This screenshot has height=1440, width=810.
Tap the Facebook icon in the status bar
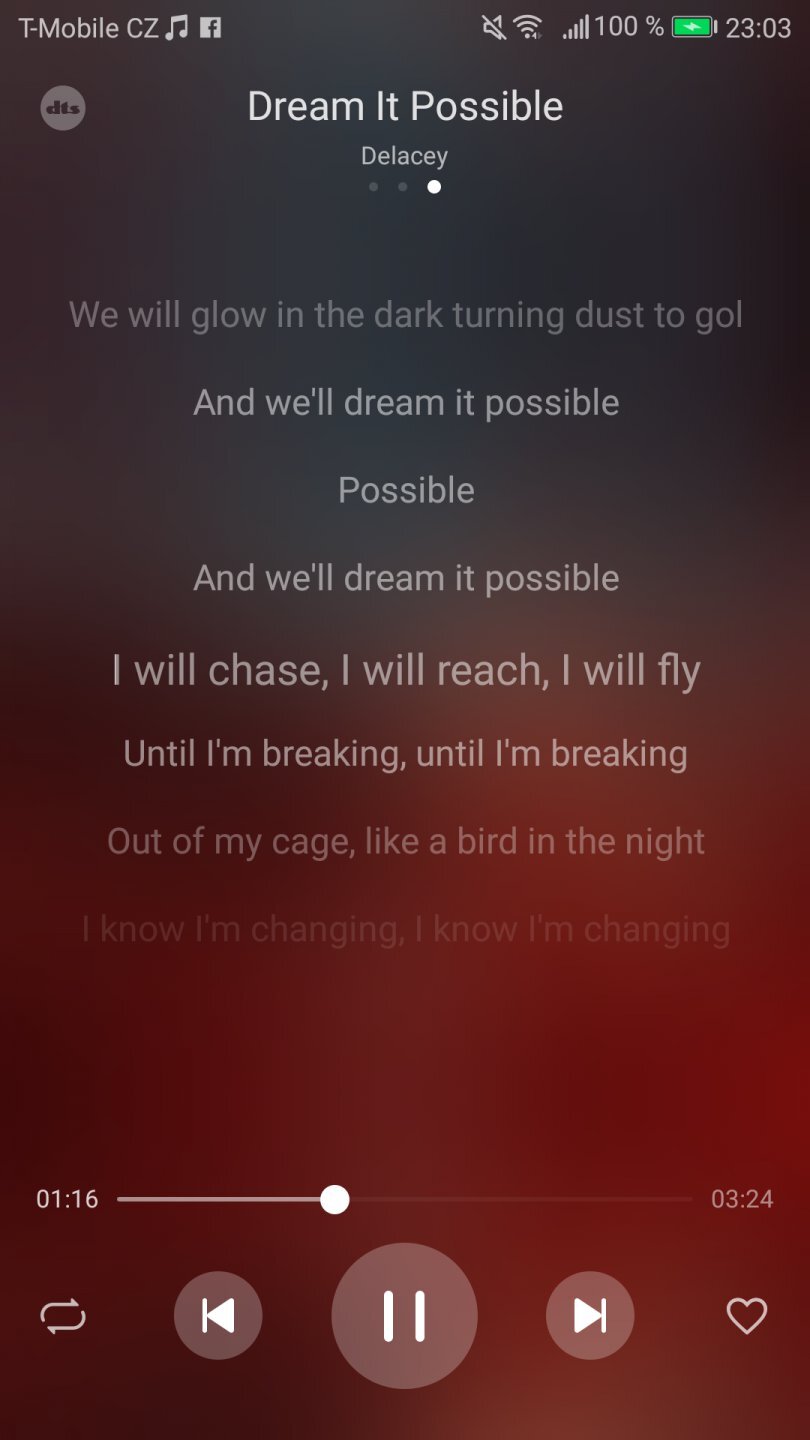click(x=210, y=27)
